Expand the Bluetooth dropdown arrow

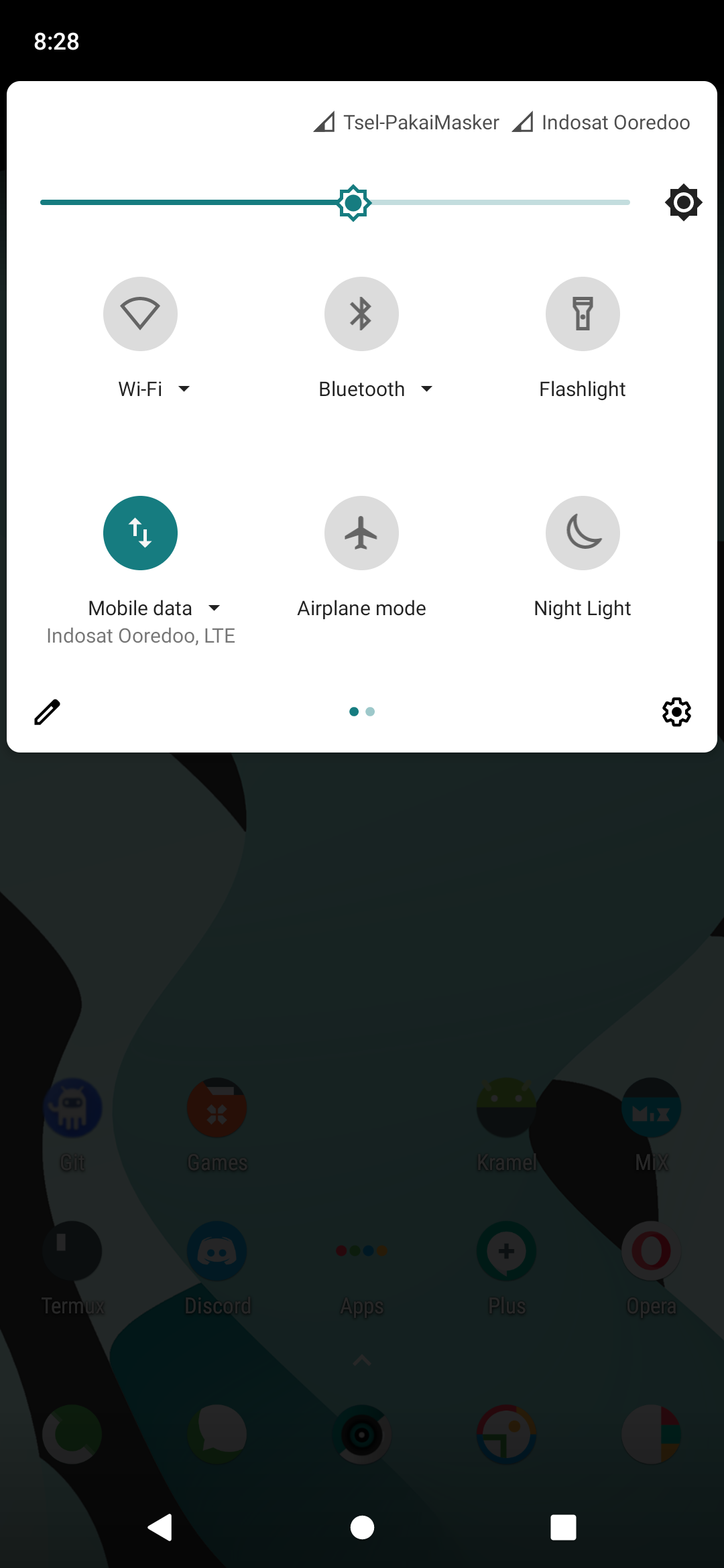click(x=426, y=389)
